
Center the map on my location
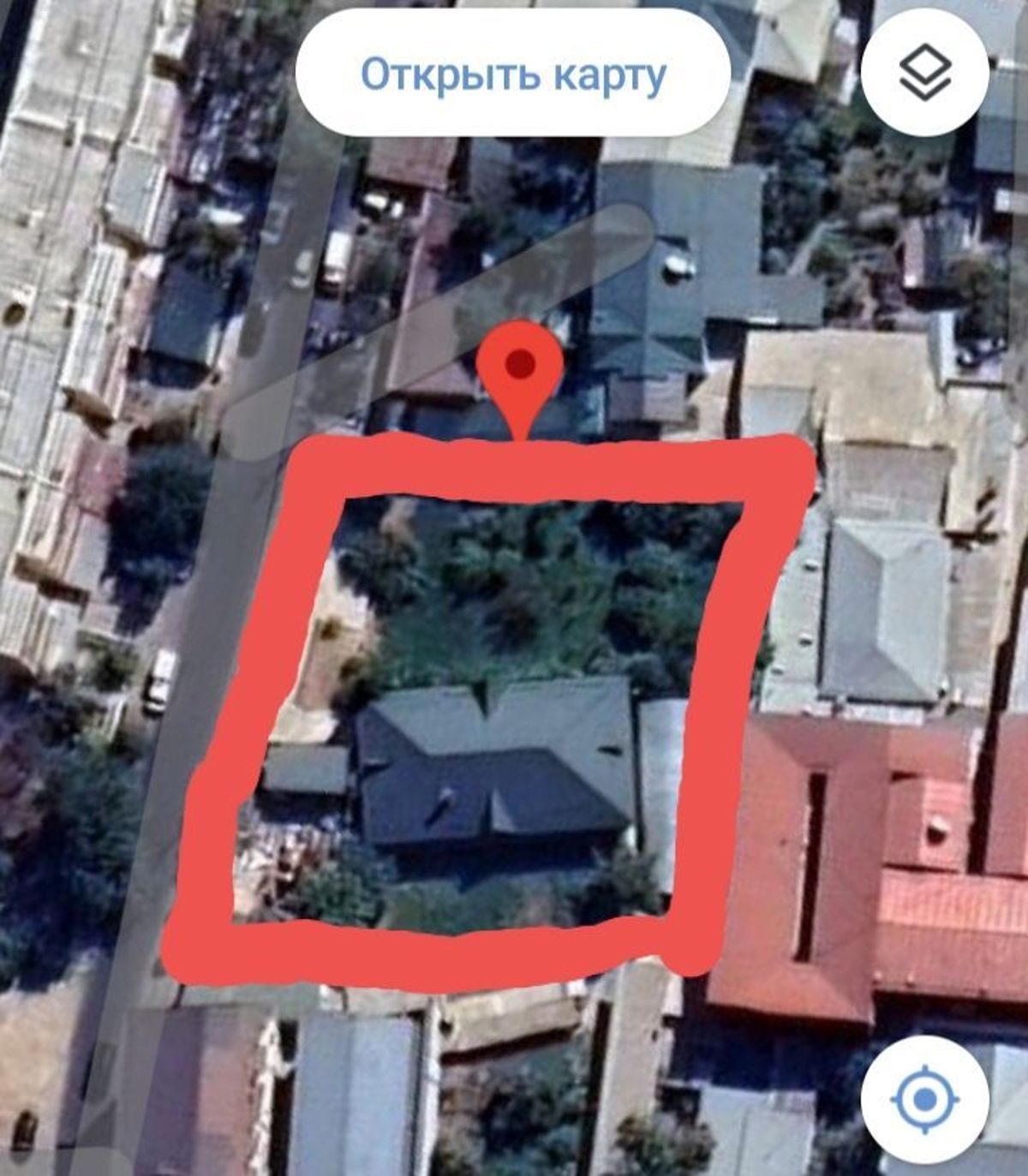924,1099
